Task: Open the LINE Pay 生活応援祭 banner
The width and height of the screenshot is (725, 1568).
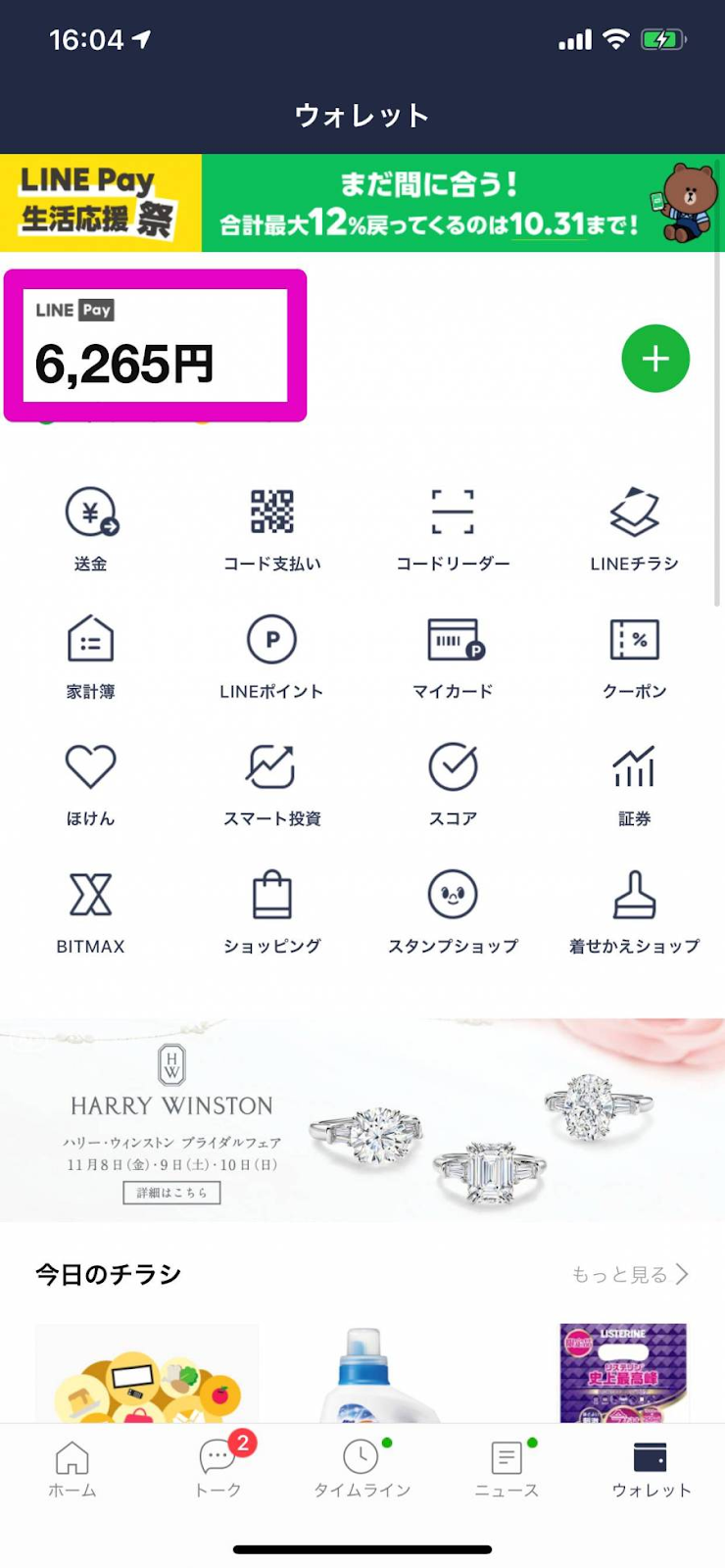Action: pos(362,203)
